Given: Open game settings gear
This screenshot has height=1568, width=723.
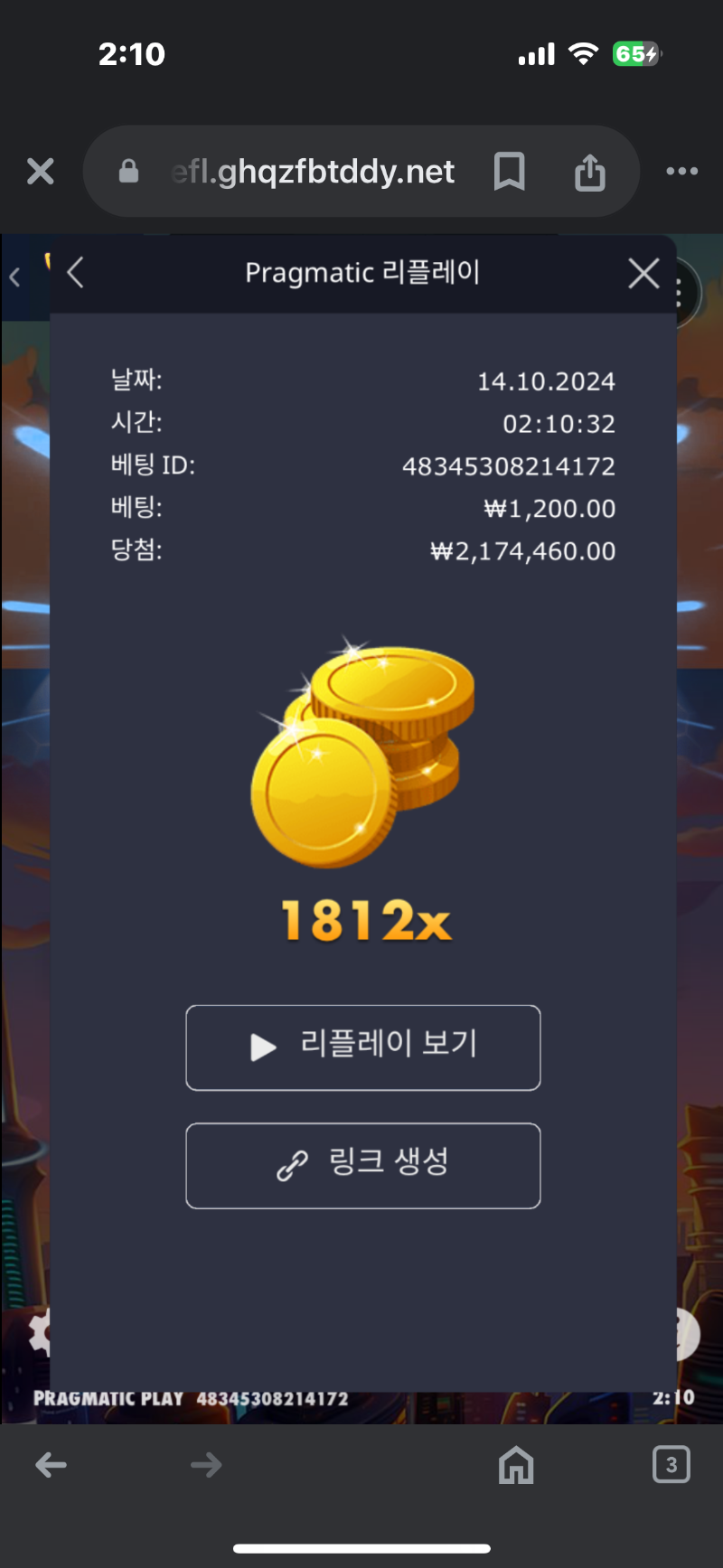Looking at the screenshot, I should pyautogui.click(x=39, y=1332).
